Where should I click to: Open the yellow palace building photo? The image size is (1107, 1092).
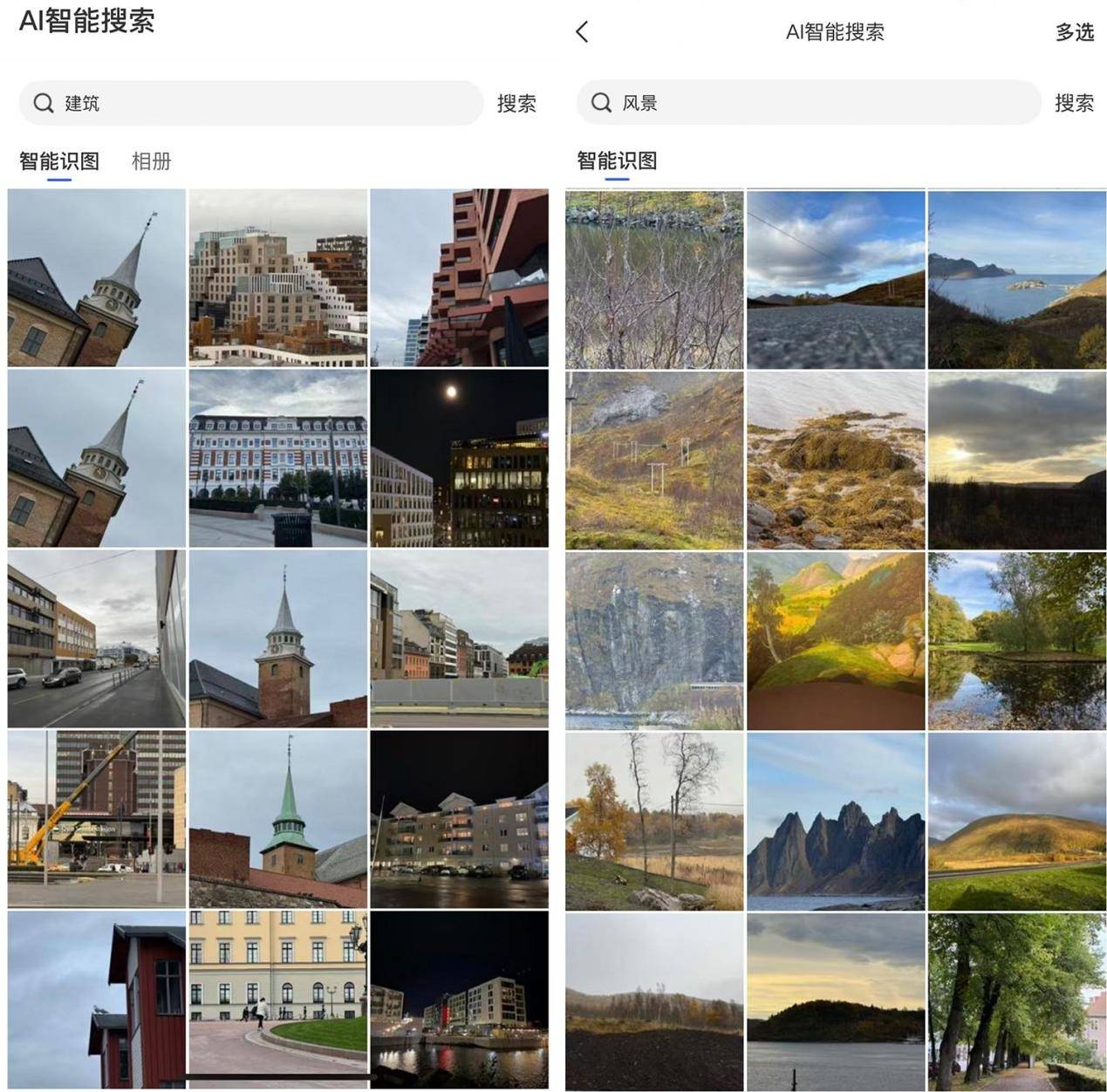pyautogui.click(x=277, y=999)
